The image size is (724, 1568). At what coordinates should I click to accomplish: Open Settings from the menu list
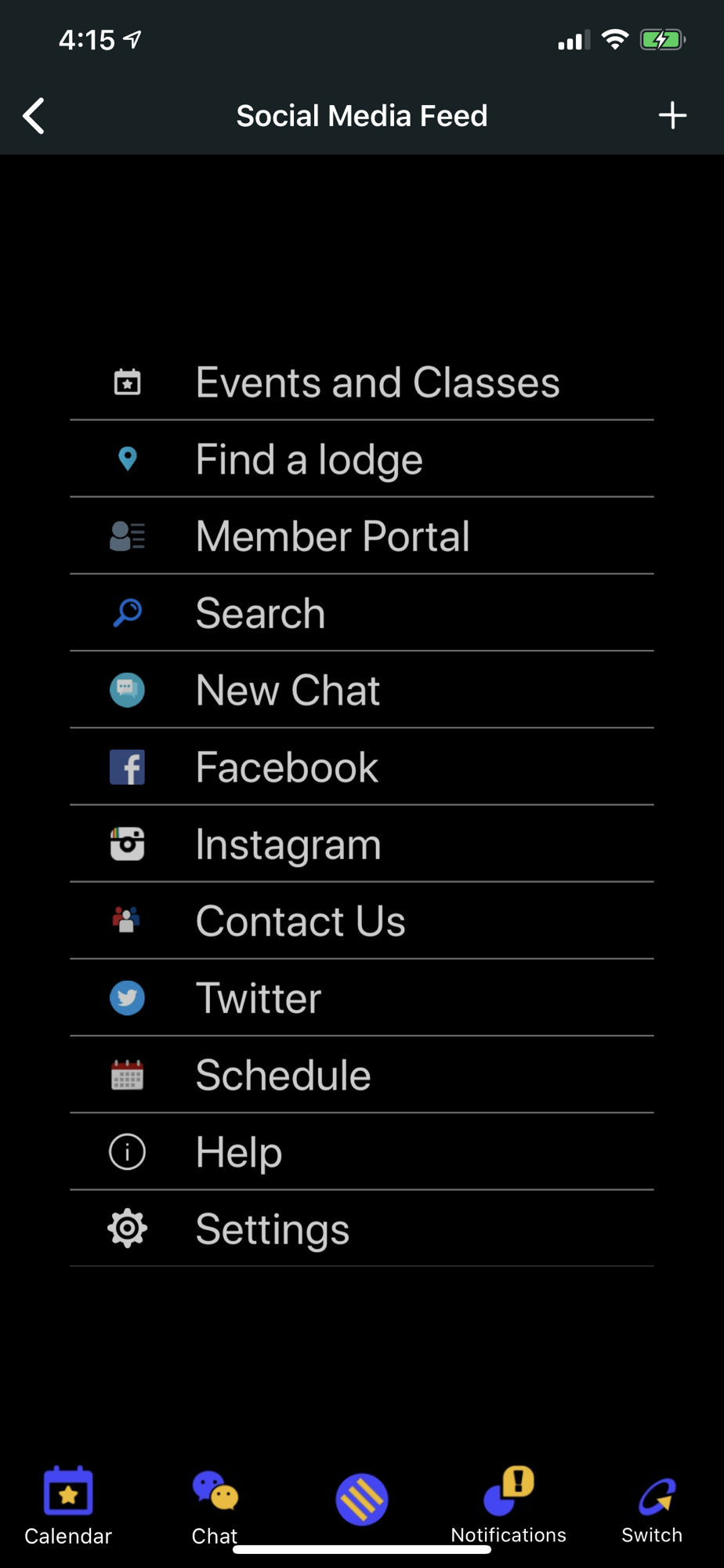coord(362,1229)
